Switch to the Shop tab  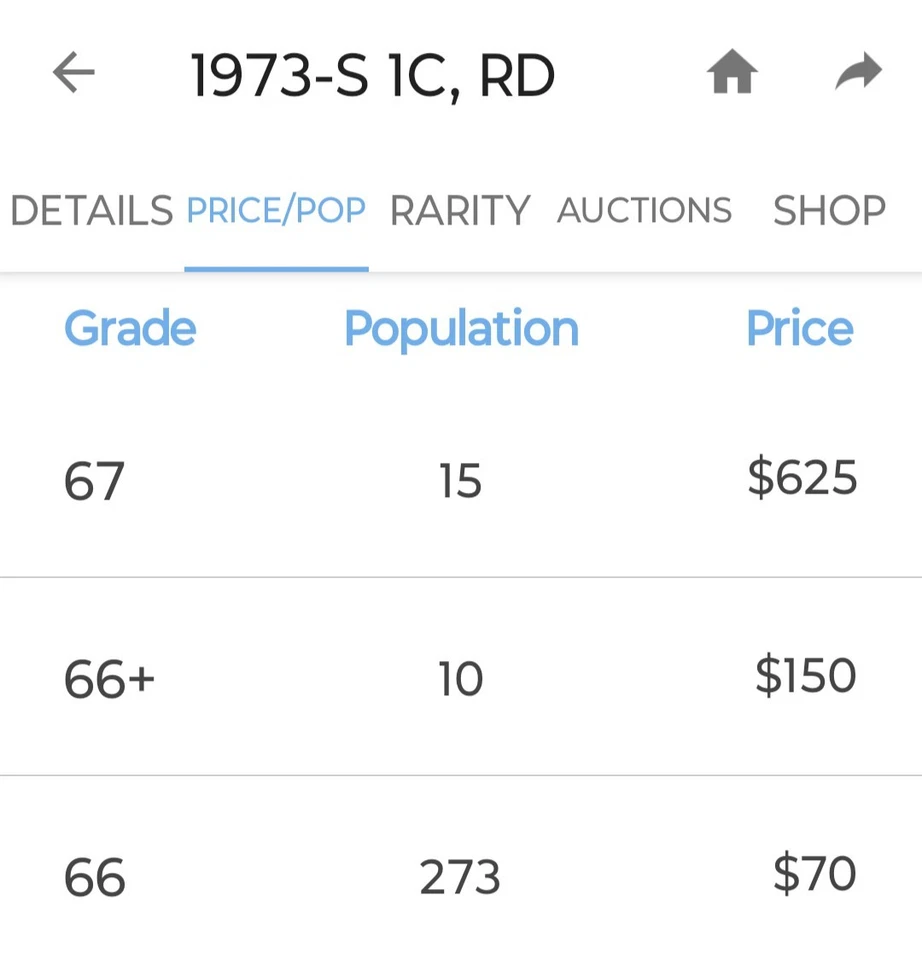pos(829,211)
